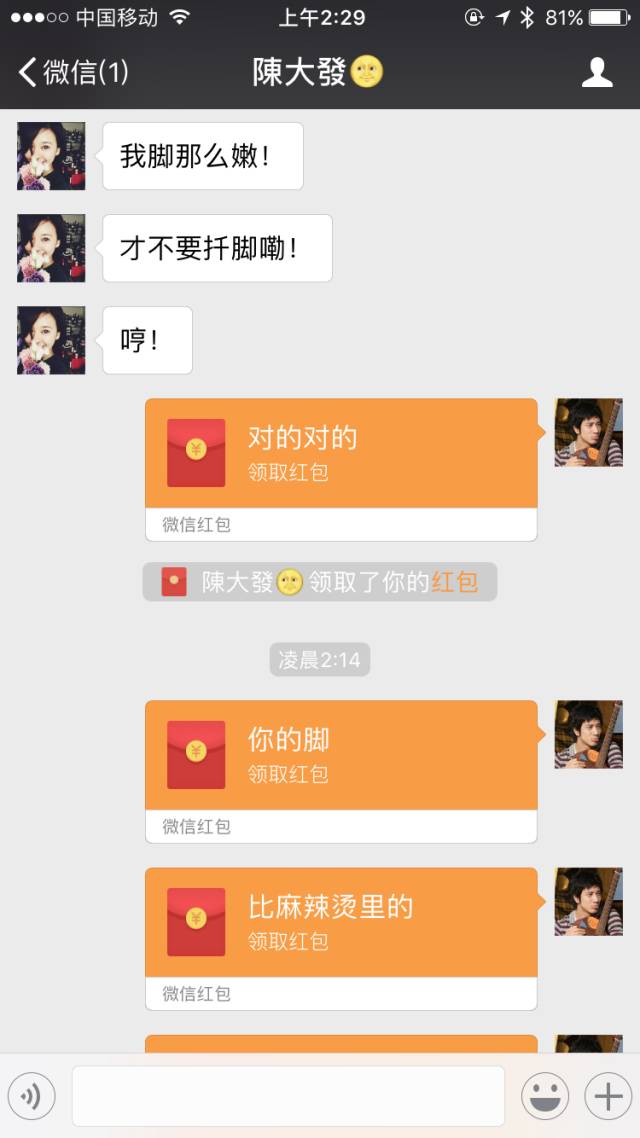This screenshot has height=1138, width=640.
Task: Switch to voice message input
Action: pos(31,1096)
